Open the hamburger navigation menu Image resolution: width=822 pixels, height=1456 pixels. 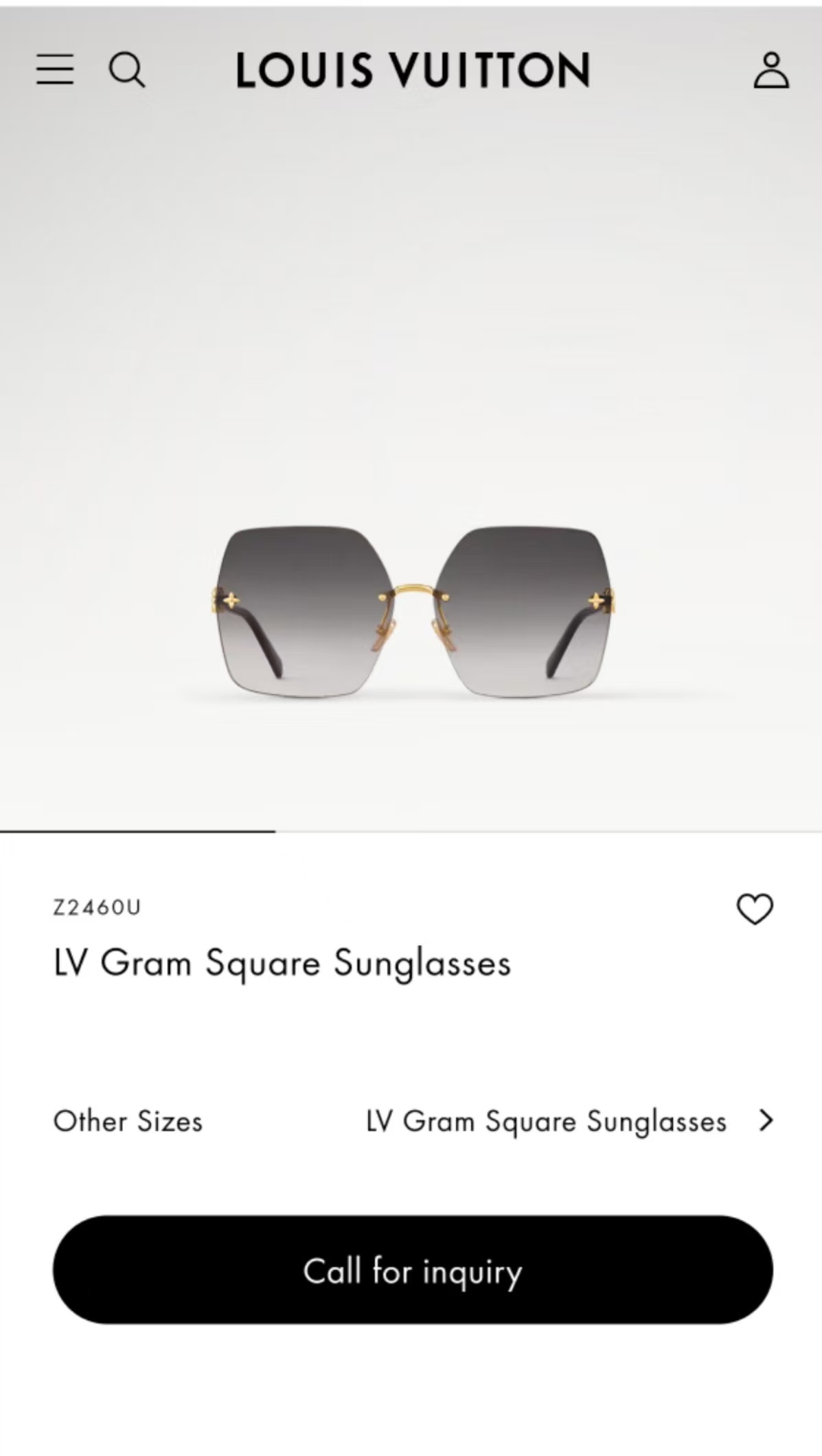tap(55, 70)
